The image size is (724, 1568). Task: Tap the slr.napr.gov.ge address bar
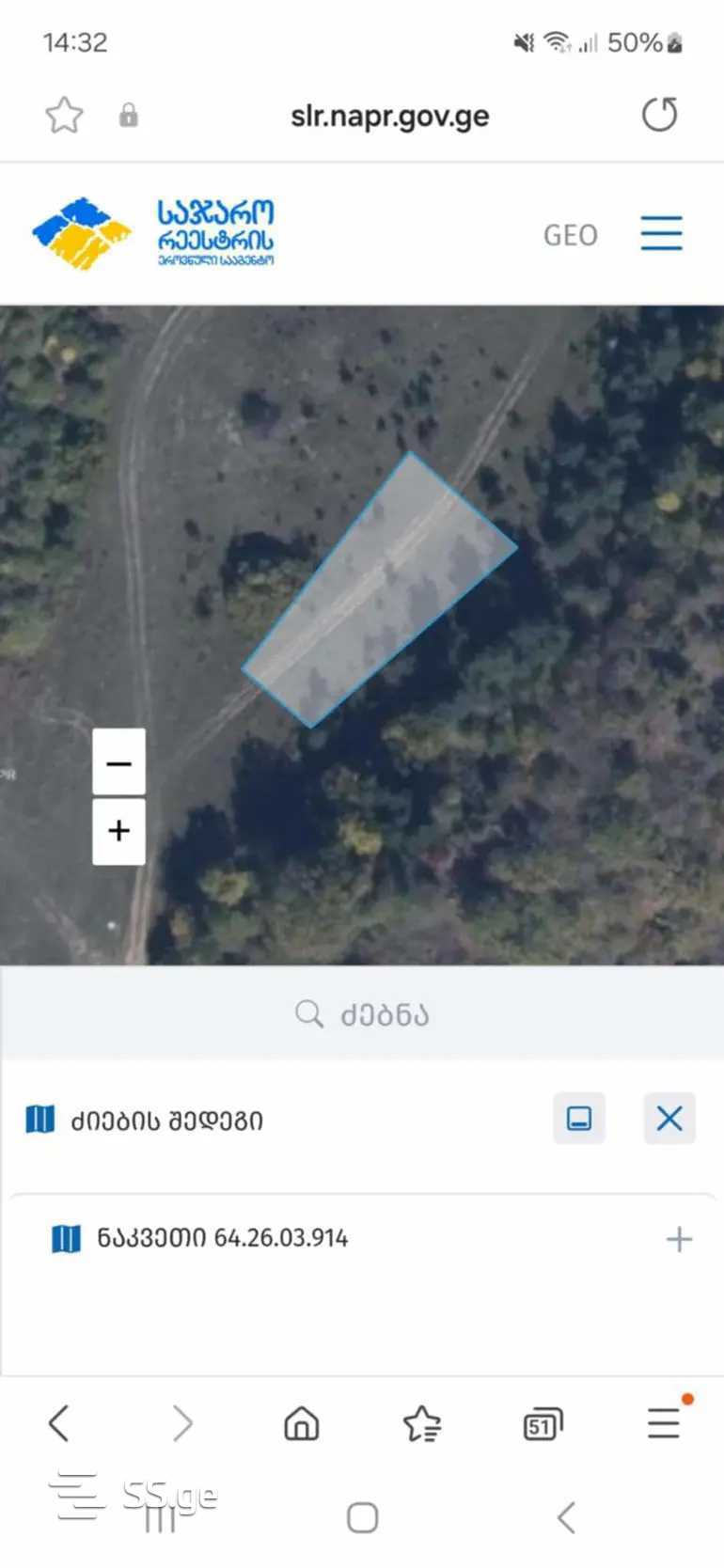[389, 116]
